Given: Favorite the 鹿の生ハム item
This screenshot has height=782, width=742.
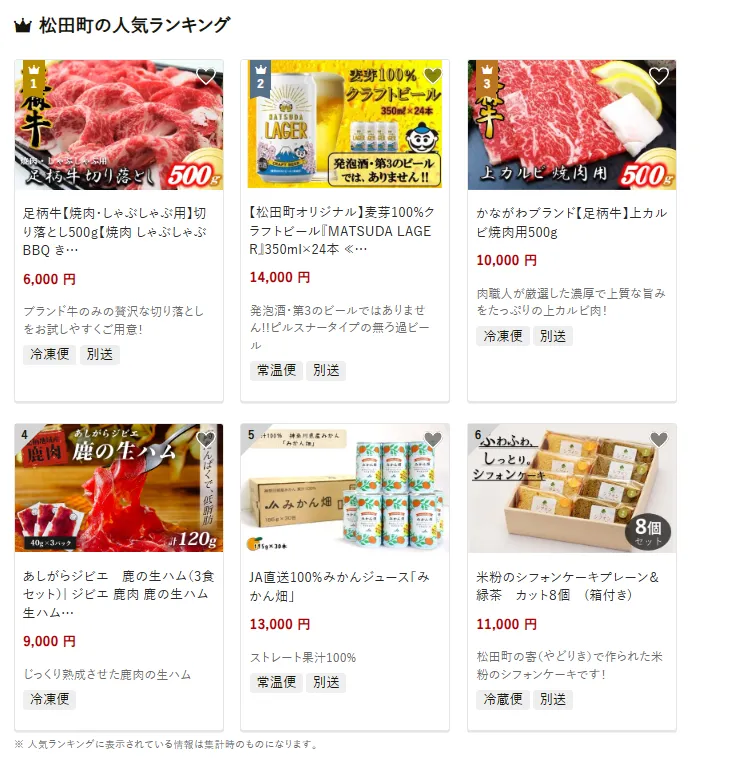Looking at the screenshot, I should pos(206,440).
